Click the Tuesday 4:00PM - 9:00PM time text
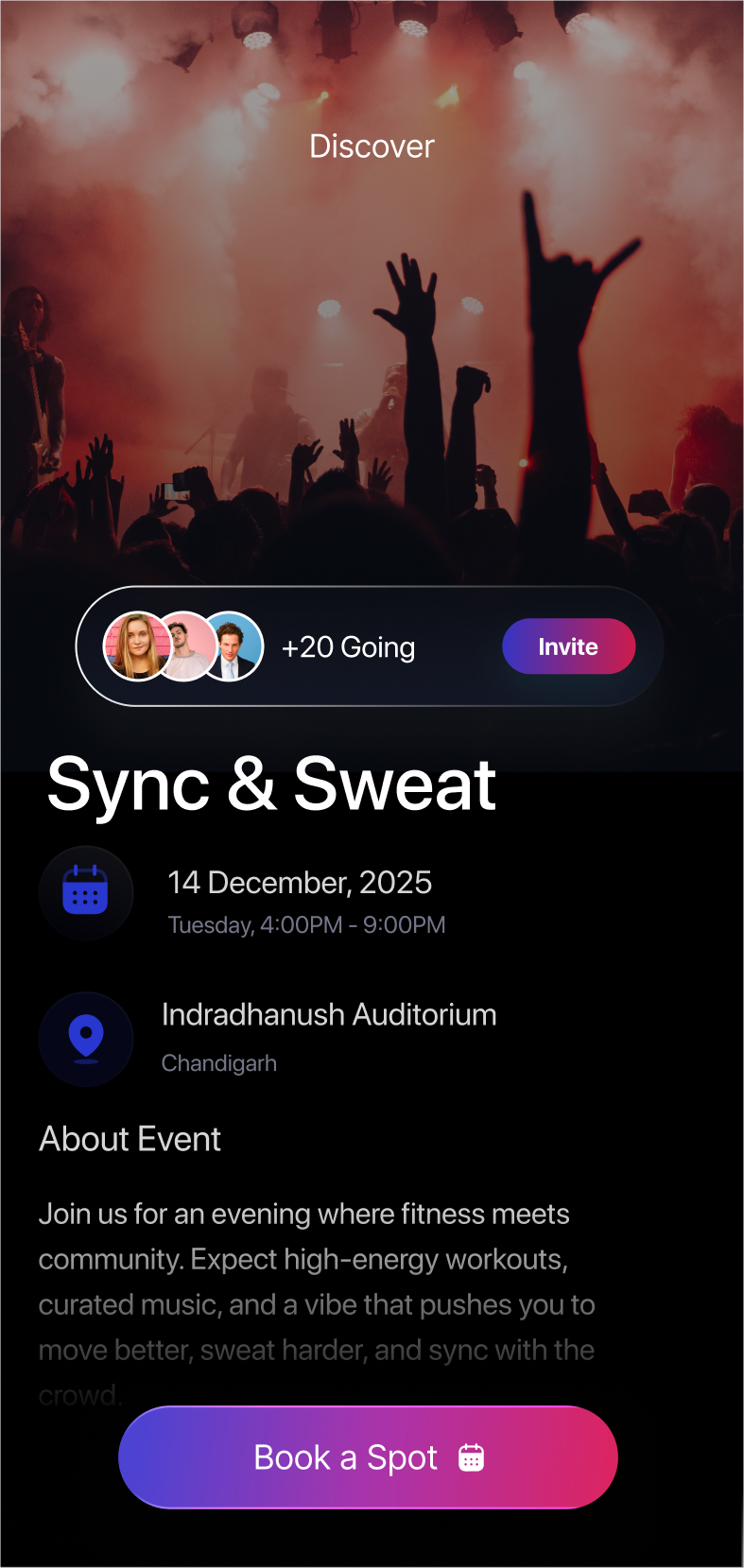Viewport: 744px width, 1568px height. 306,924
